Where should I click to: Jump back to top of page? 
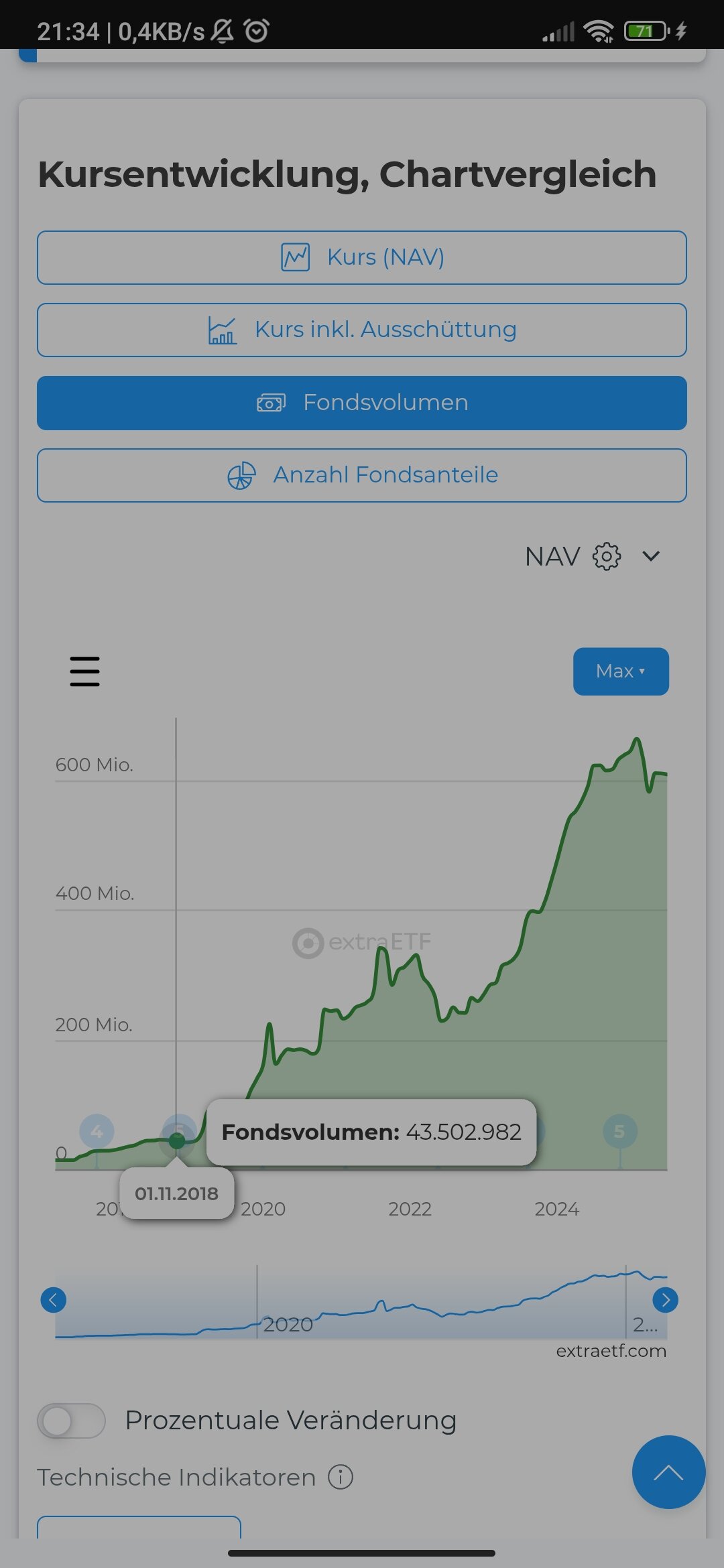(668, 1472)
